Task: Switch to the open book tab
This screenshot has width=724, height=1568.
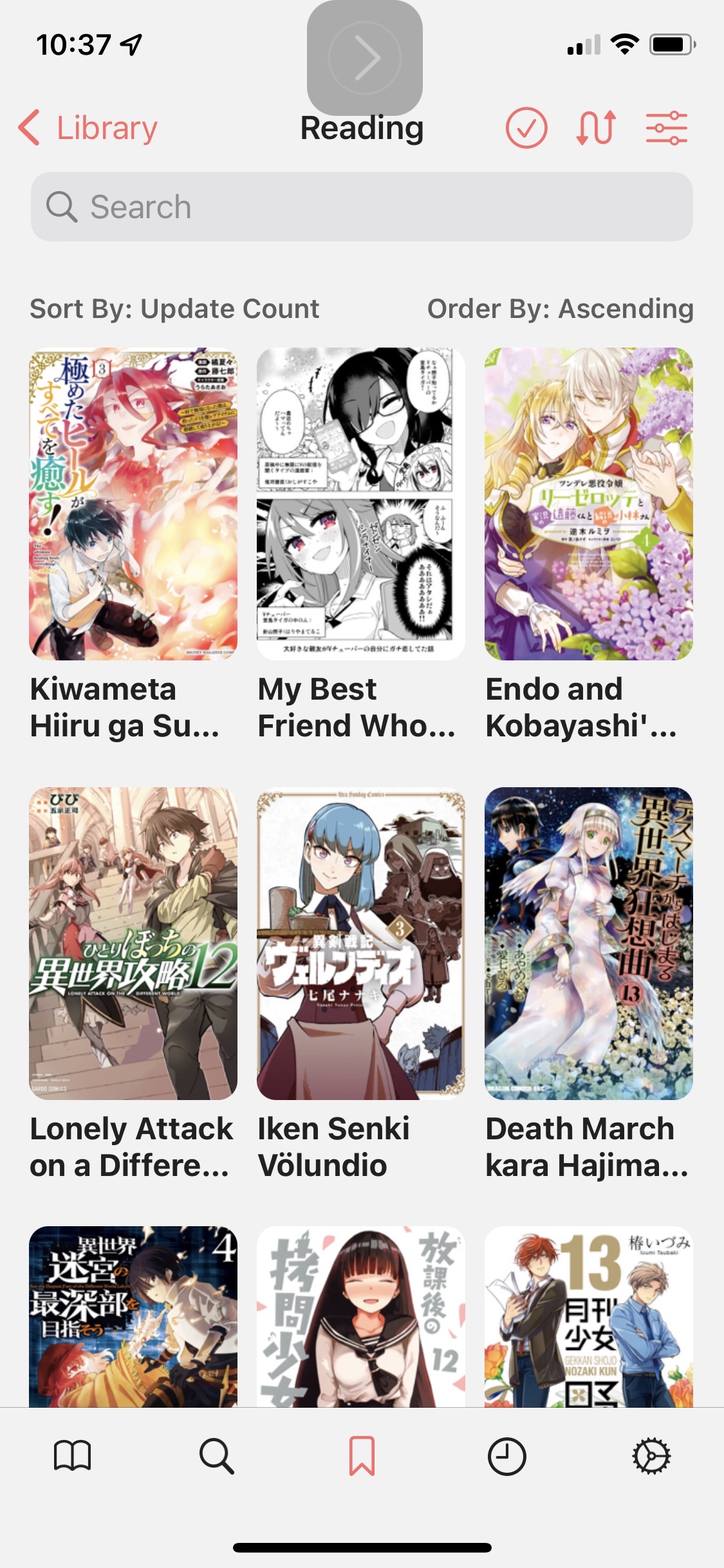Action: point(72,1456)
